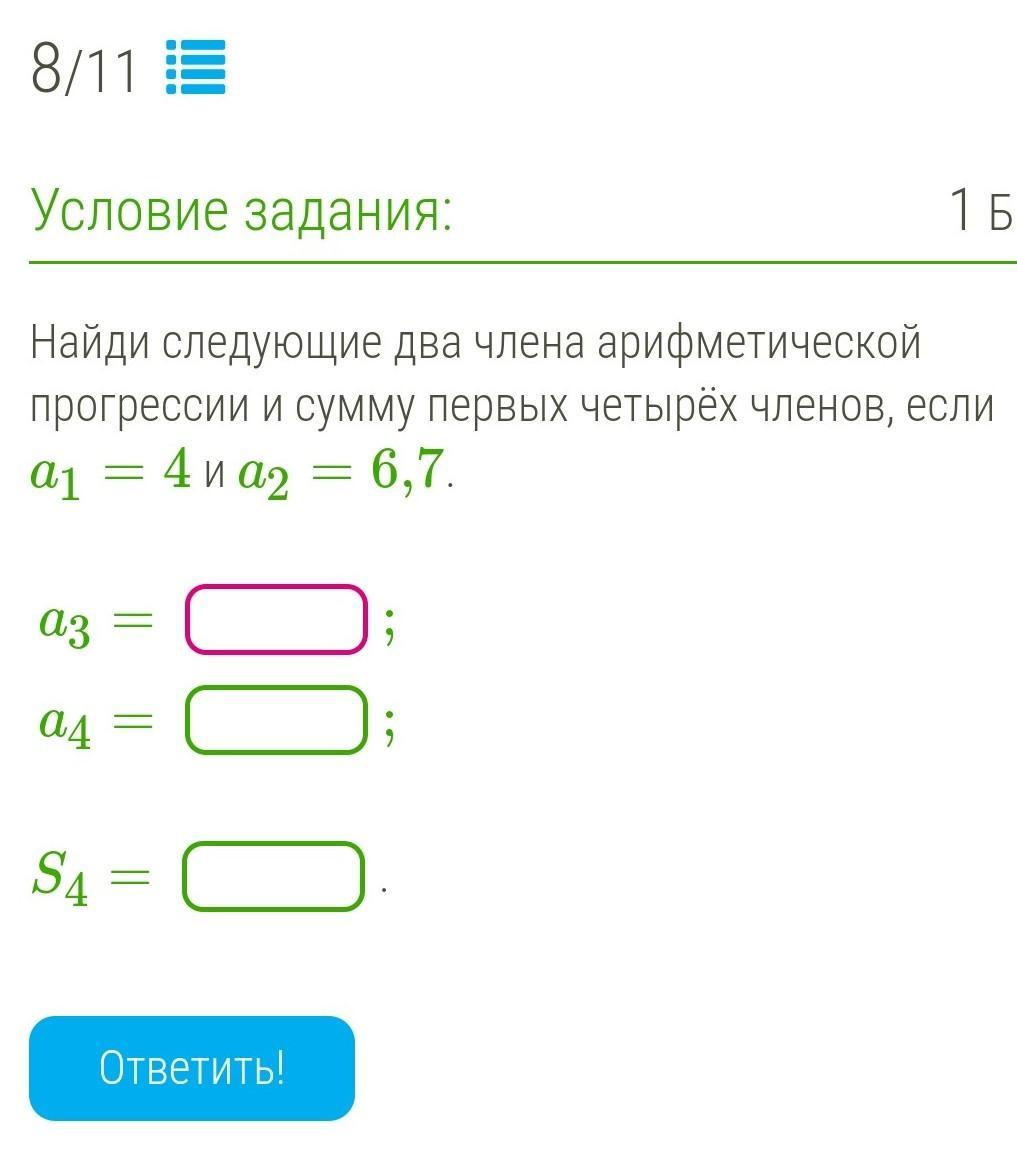Focus the a3 answer field

tap(276, 620)
